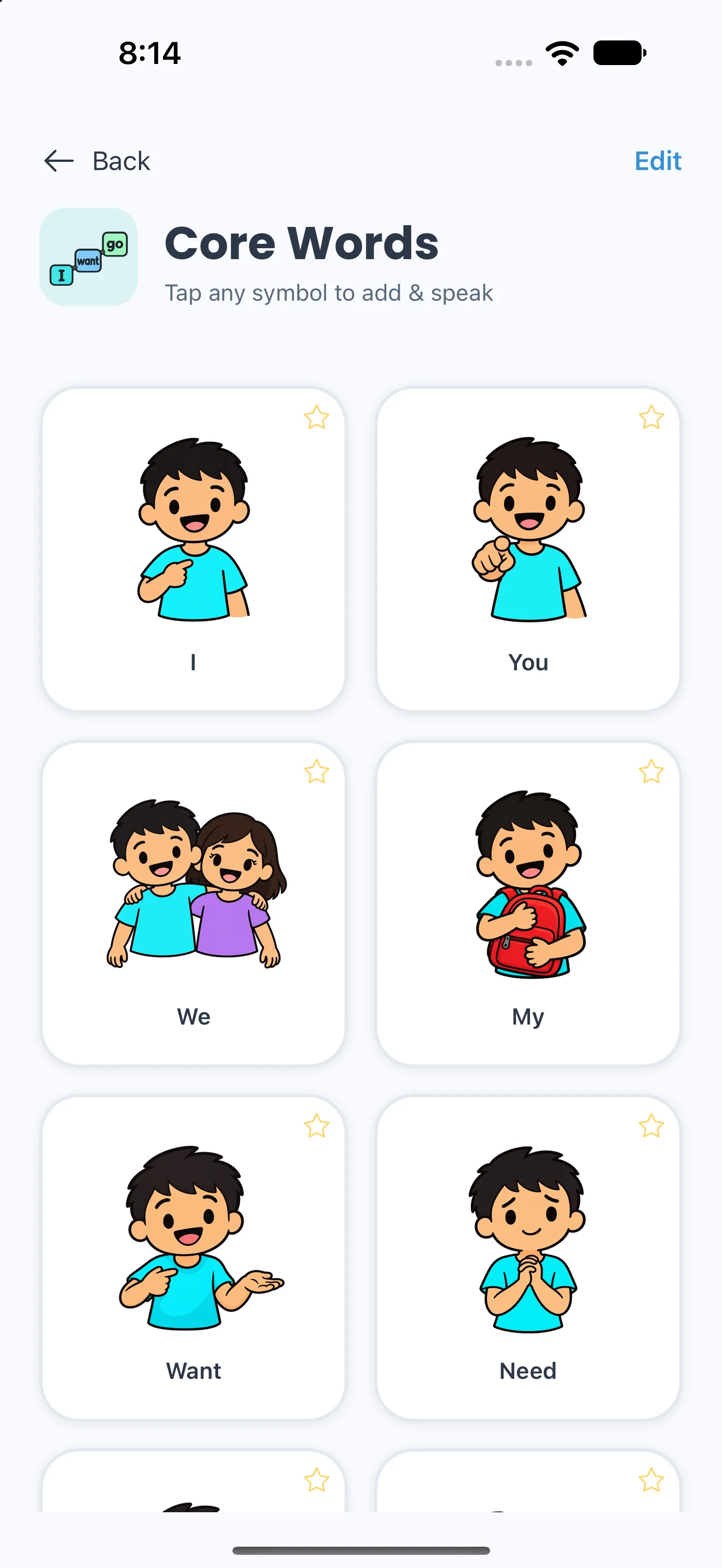Viewport: 722px width, 1568px height.
Task: Go back to the previous screen
Action: (x=97, y=161)
